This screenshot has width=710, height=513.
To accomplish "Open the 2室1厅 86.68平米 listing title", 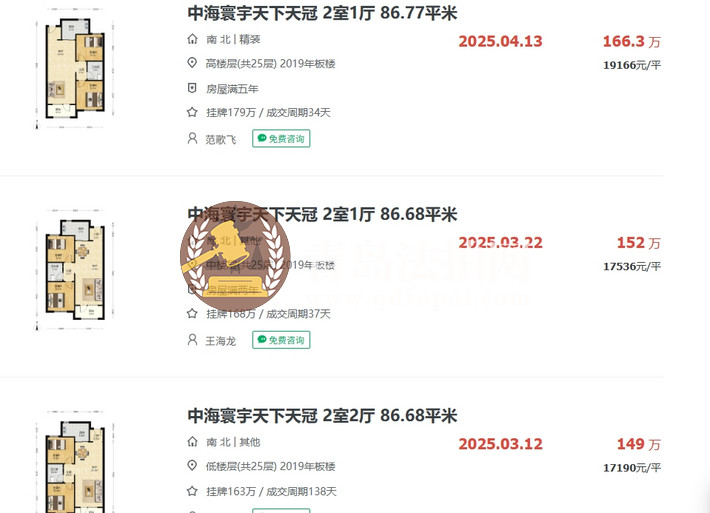I will coord(322,214).
